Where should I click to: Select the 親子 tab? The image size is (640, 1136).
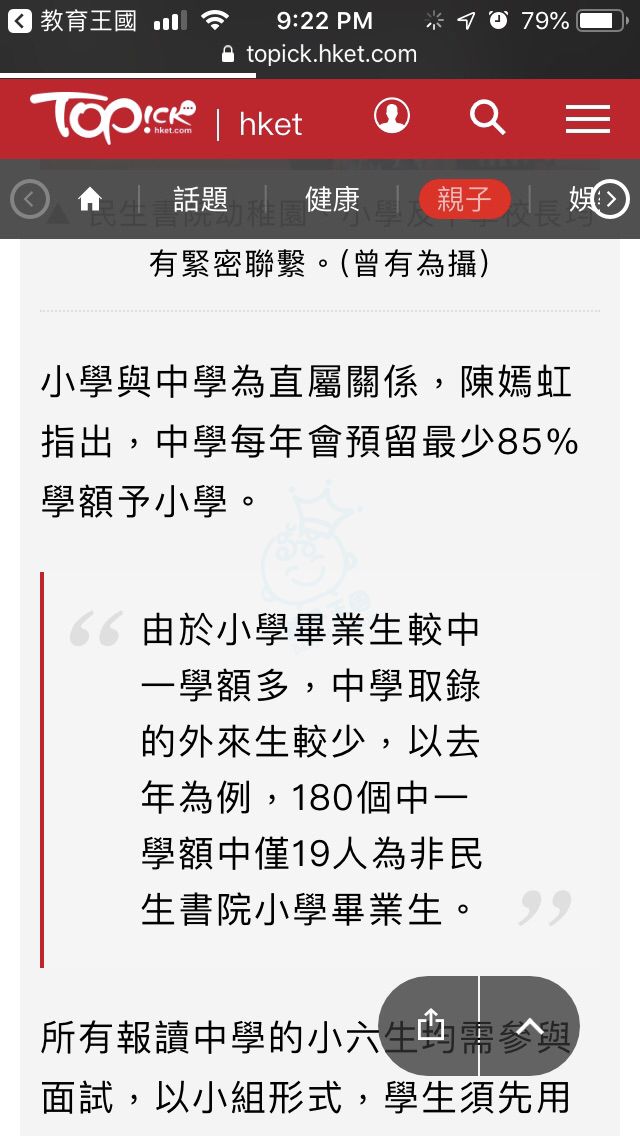464,199
